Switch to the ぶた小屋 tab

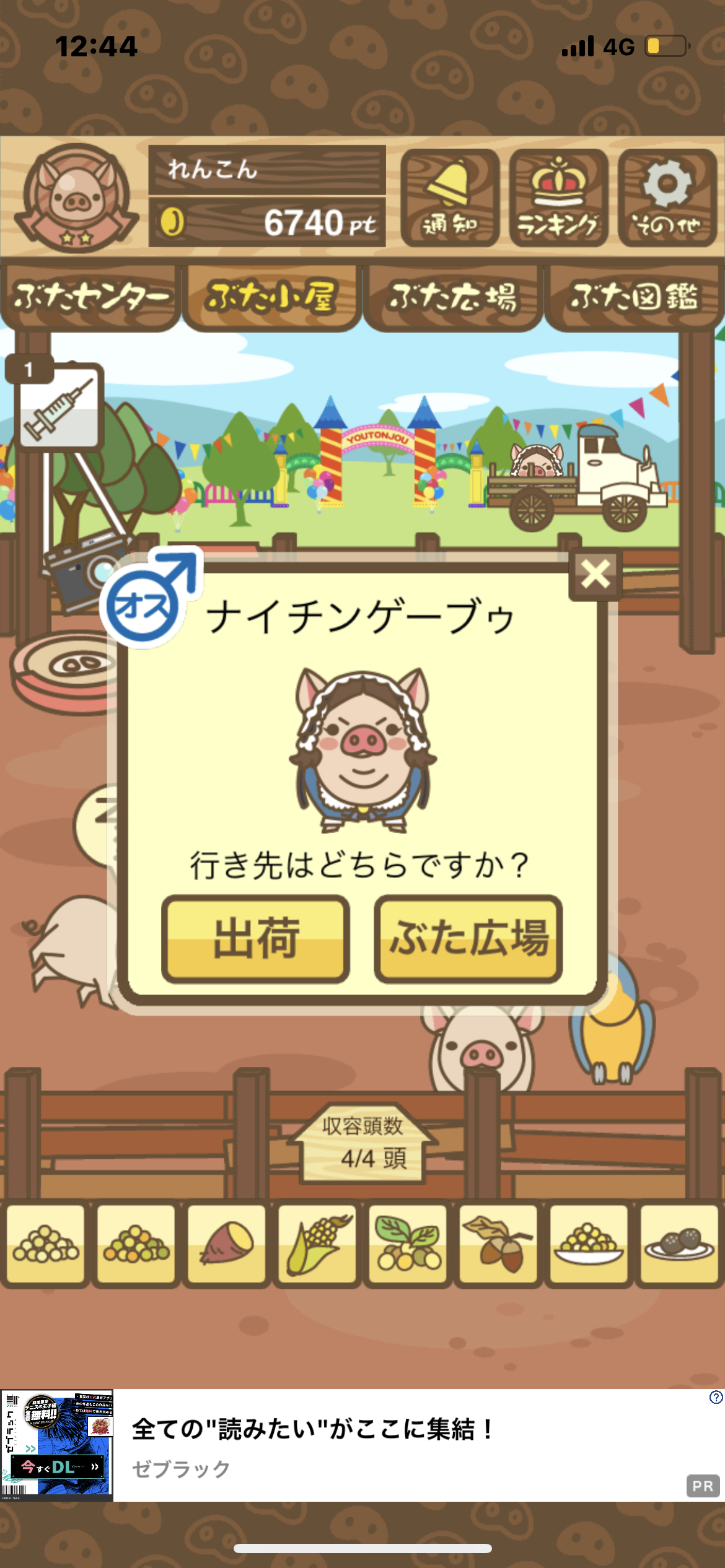[x=271, y=297]
